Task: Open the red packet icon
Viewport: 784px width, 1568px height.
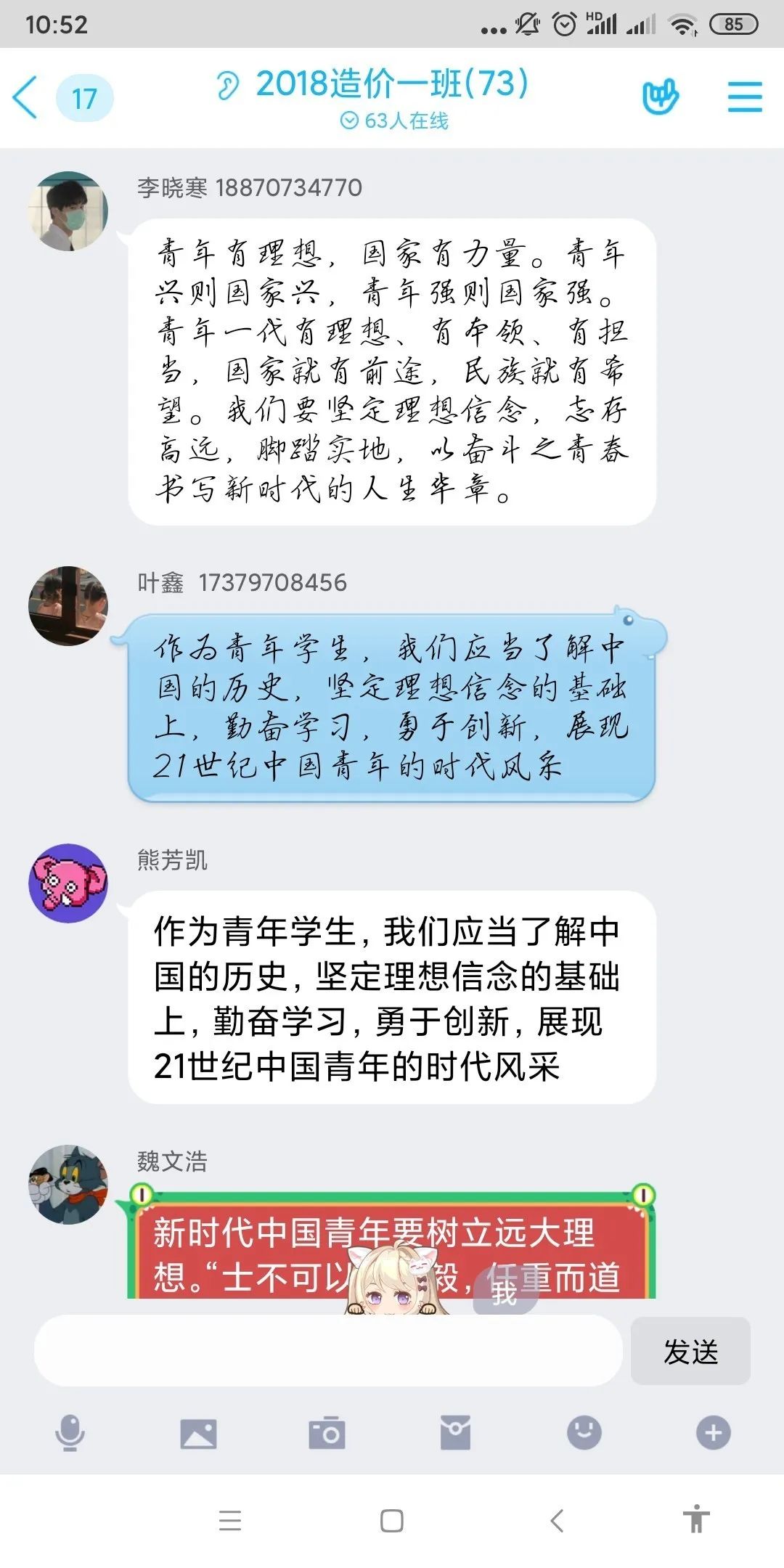Action: [x=455, y=1433]
